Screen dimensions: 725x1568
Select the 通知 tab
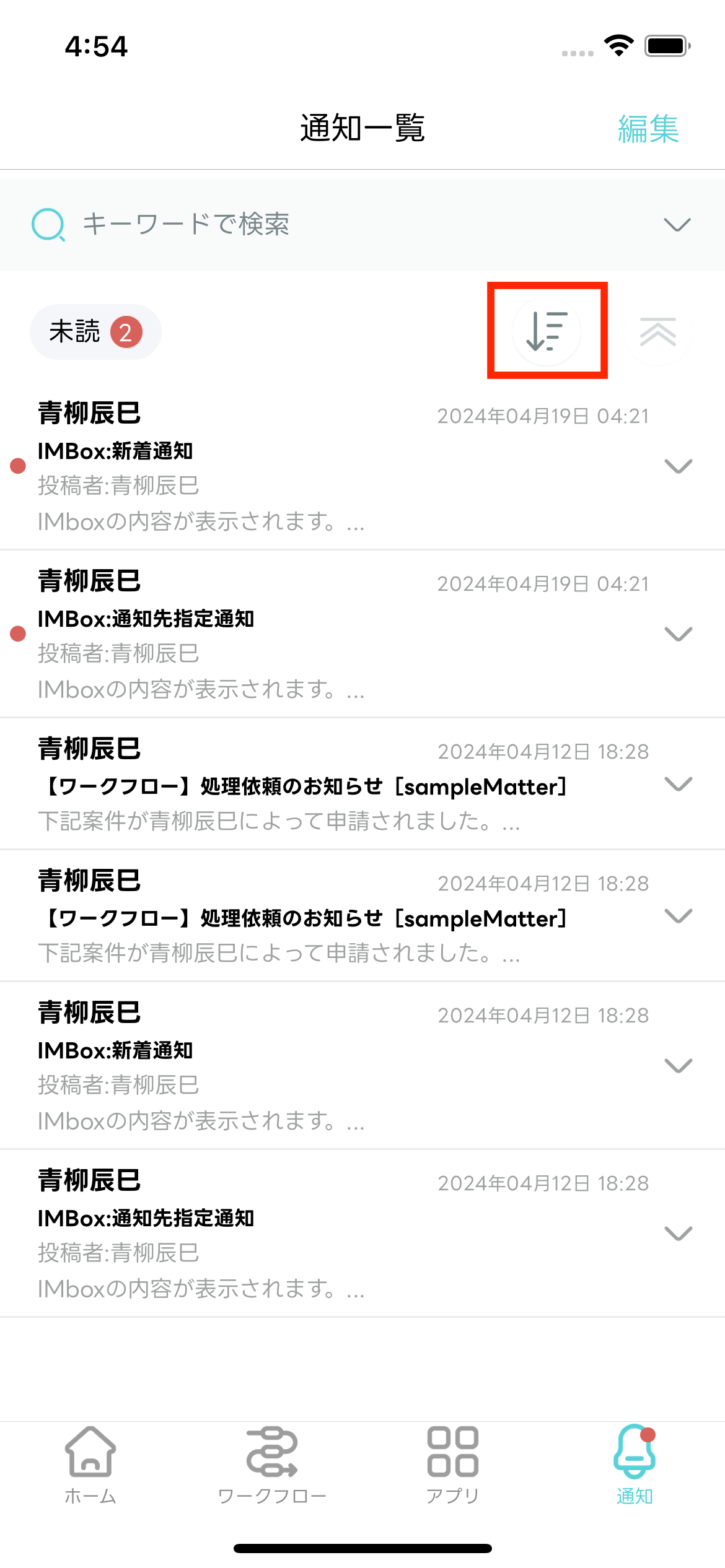click(635, 1464)
